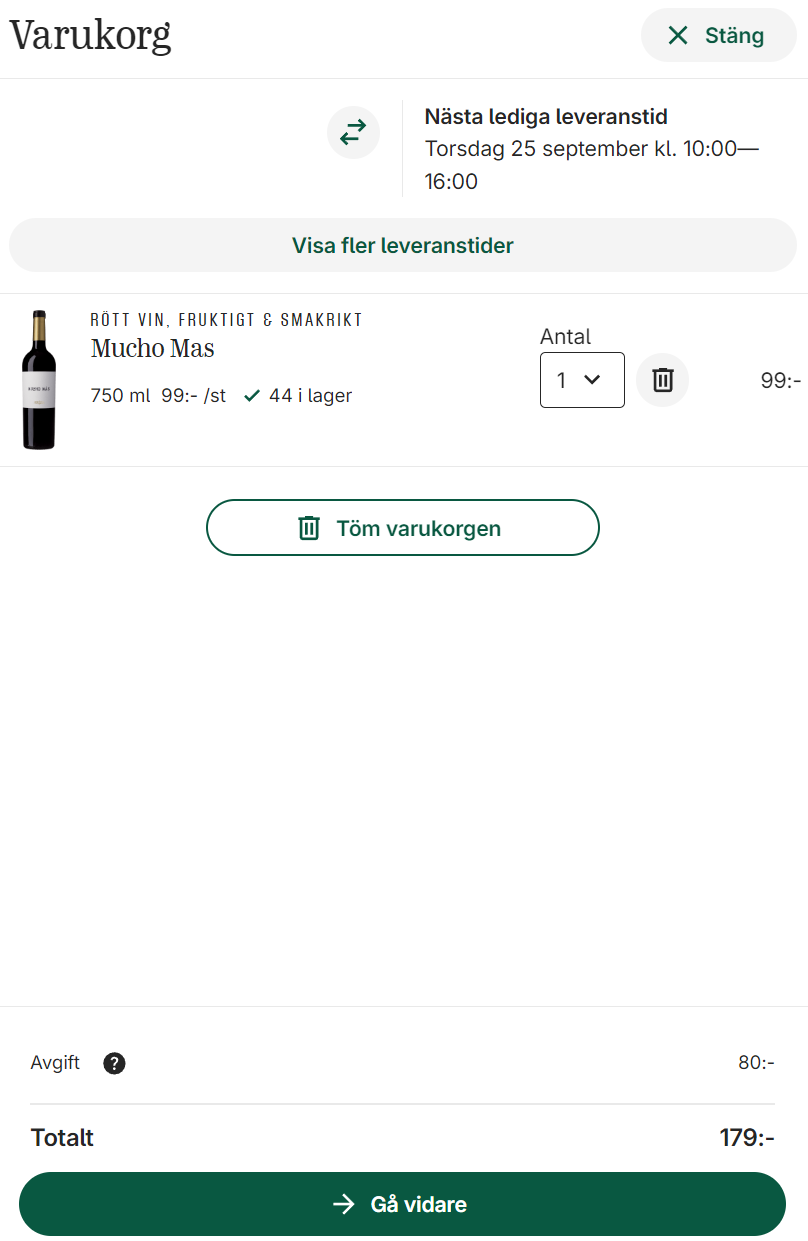Screen dimensions: 808x1241
Task: Open the Avgift help icon
Action: [115, 1063]
